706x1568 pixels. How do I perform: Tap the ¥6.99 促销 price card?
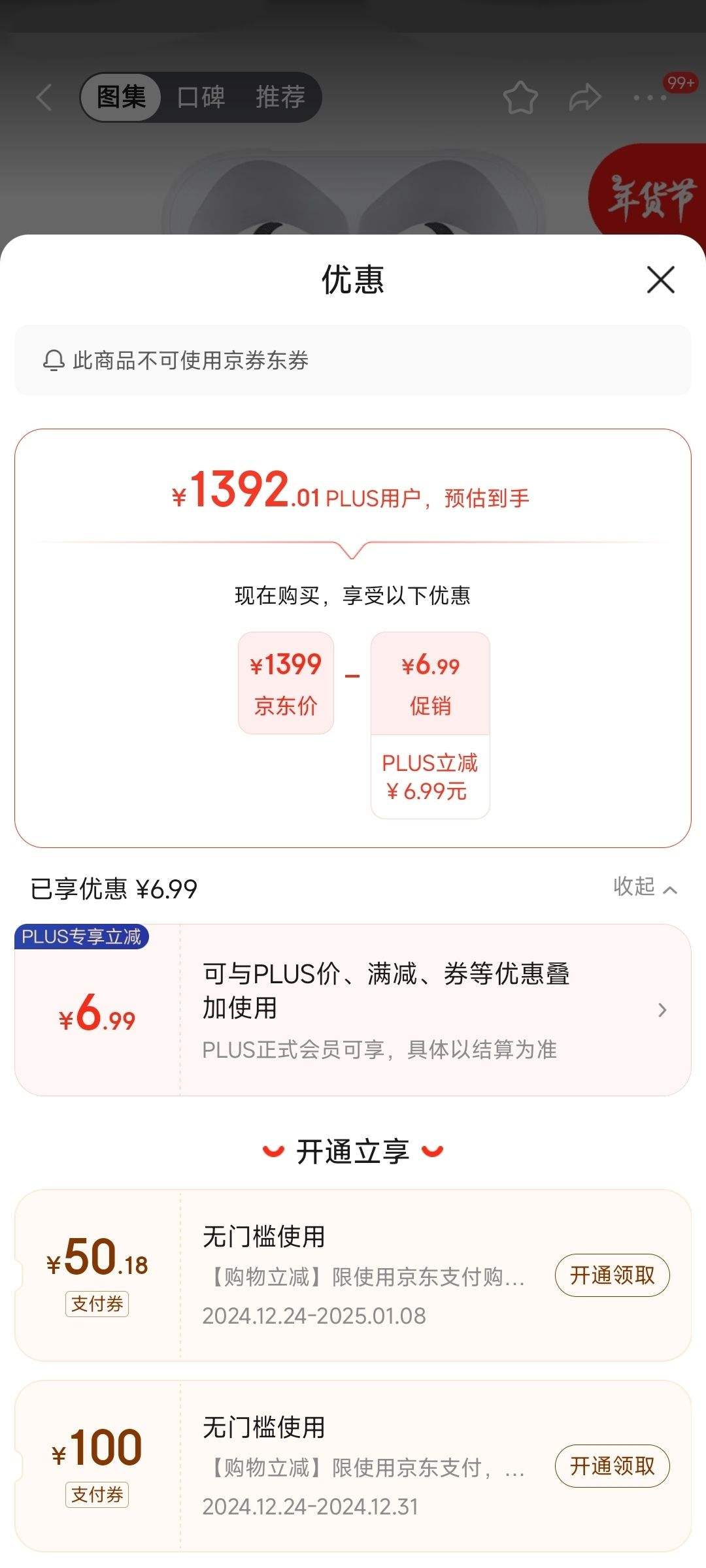pyautogui.click(x=429, y=681)
